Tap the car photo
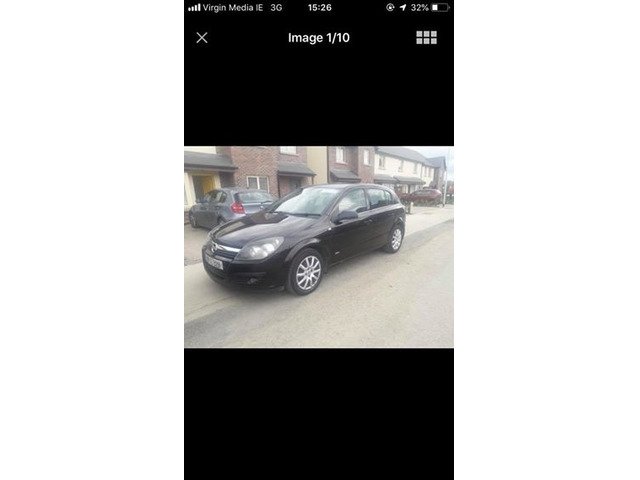 (318, 247)
